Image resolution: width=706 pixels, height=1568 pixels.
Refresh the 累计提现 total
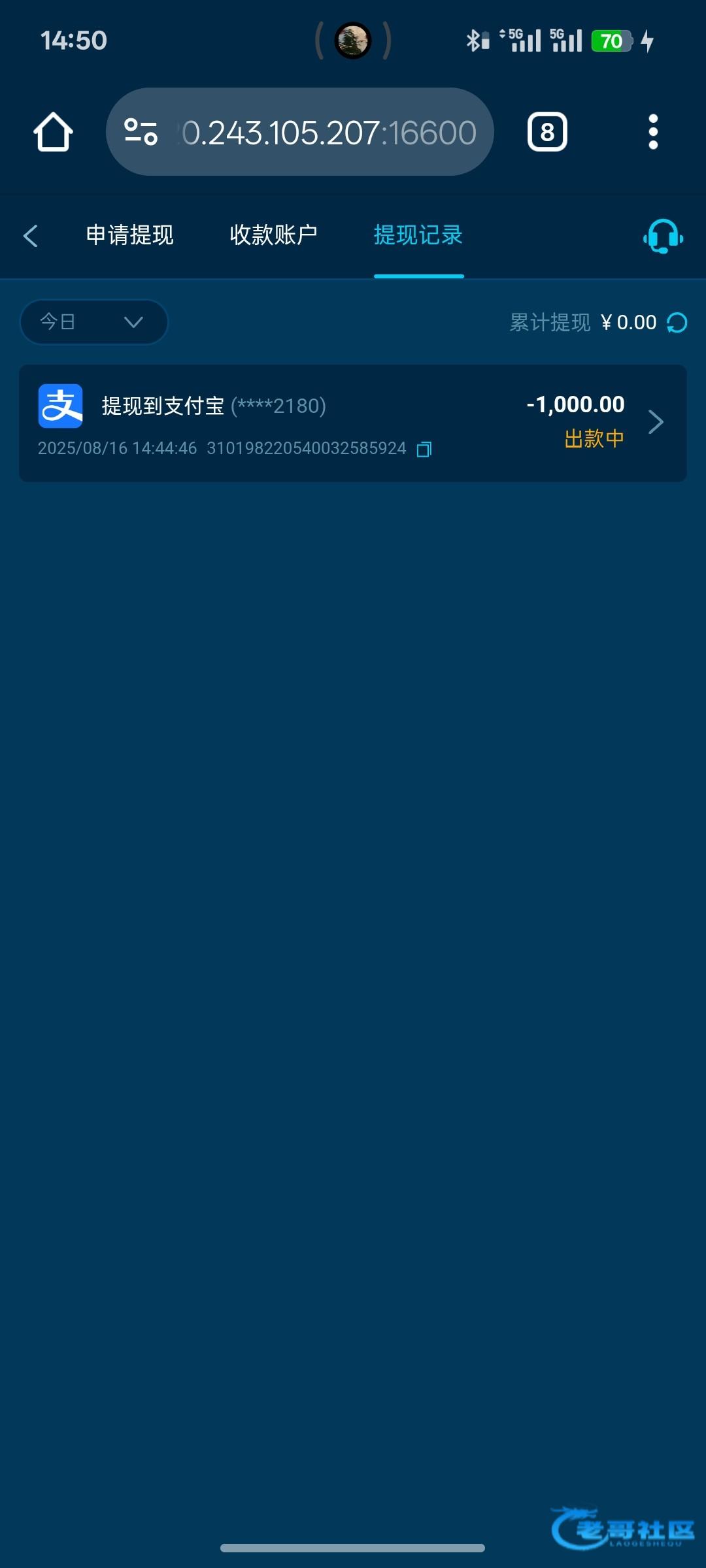tap(677, 323)
